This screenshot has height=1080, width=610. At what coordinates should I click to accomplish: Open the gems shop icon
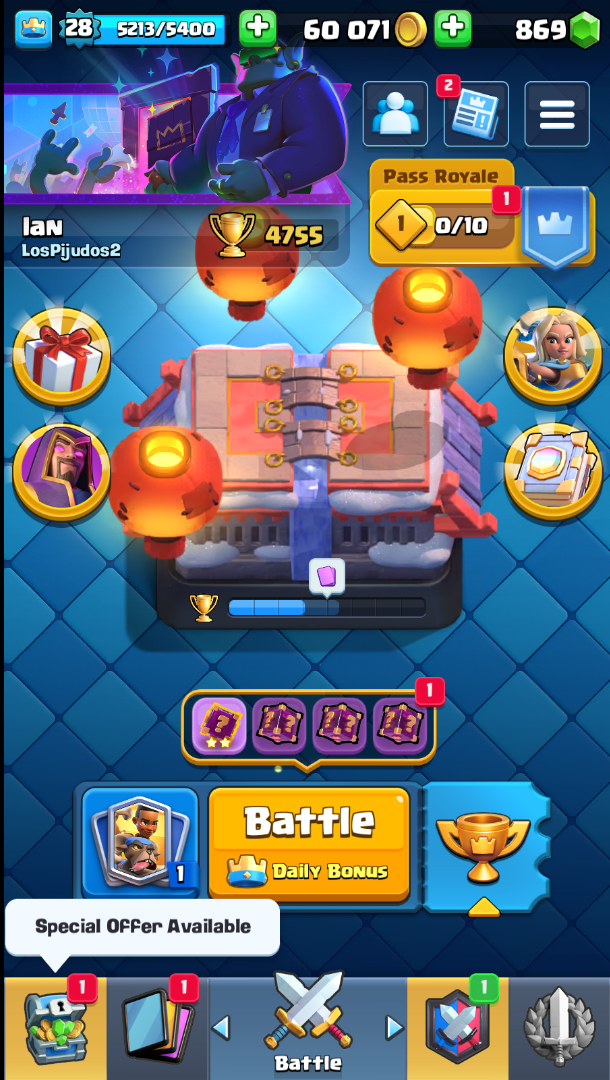point(584,30)
